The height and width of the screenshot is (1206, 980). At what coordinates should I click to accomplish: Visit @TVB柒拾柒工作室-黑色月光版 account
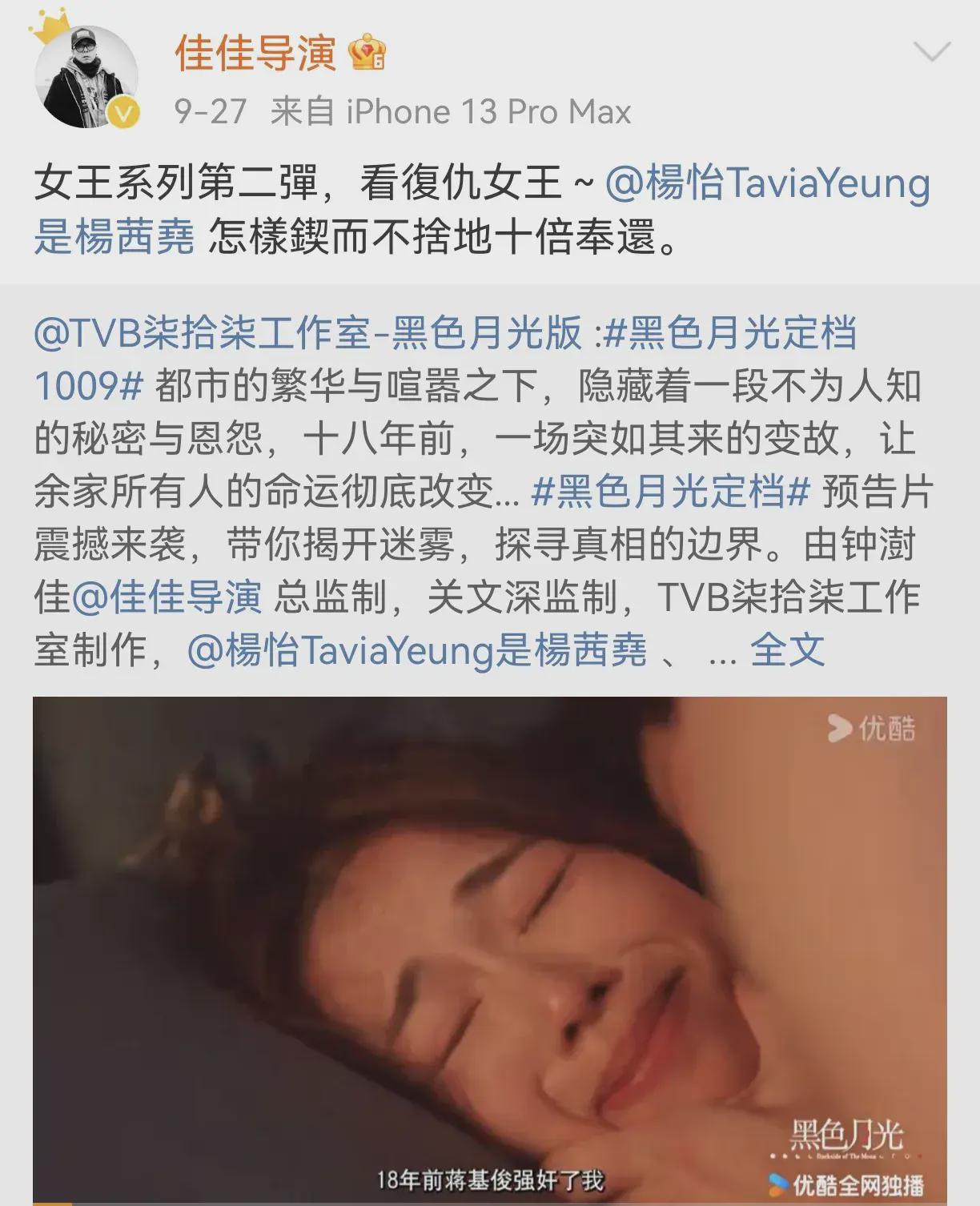pos(308,333)
